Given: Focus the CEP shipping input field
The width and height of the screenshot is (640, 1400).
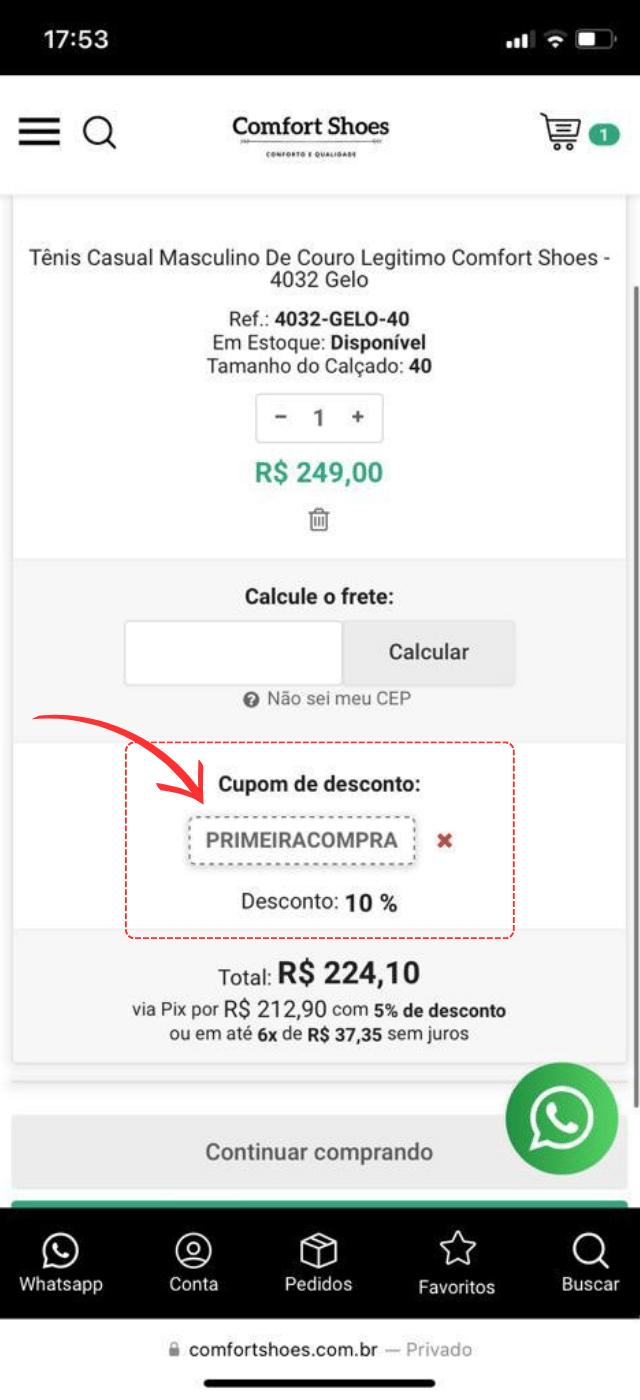Looking at the screenshot, I should 233,653.
